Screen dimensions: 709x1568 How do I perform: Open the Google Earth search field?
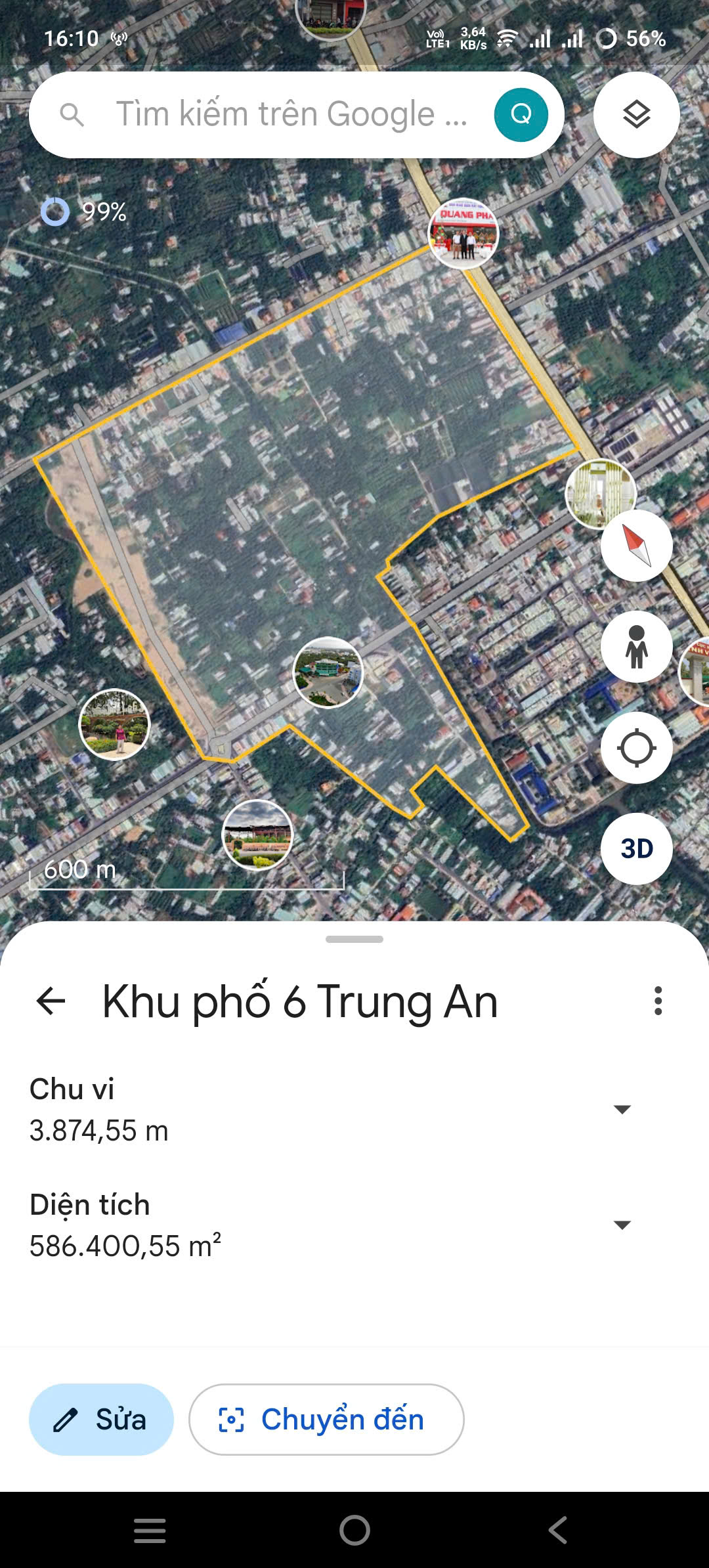coord(276,114)
